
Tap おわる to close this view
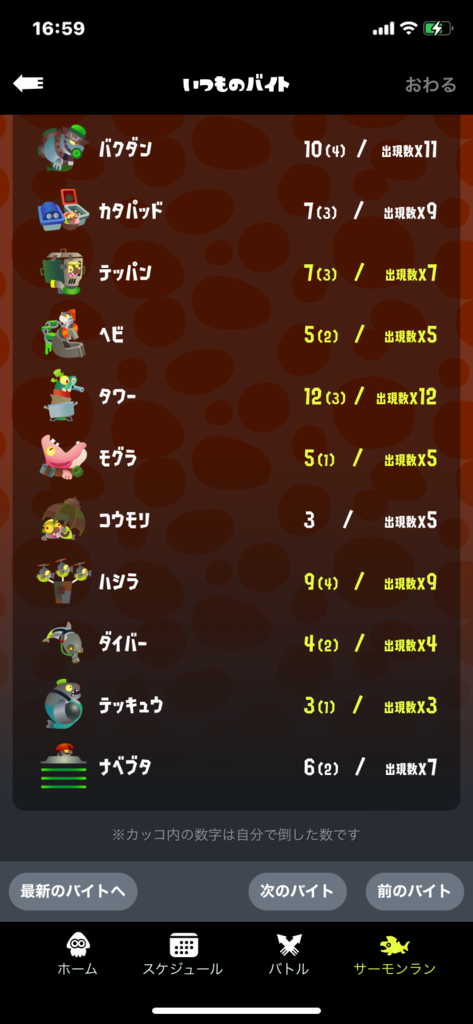(x=430, y=85)
